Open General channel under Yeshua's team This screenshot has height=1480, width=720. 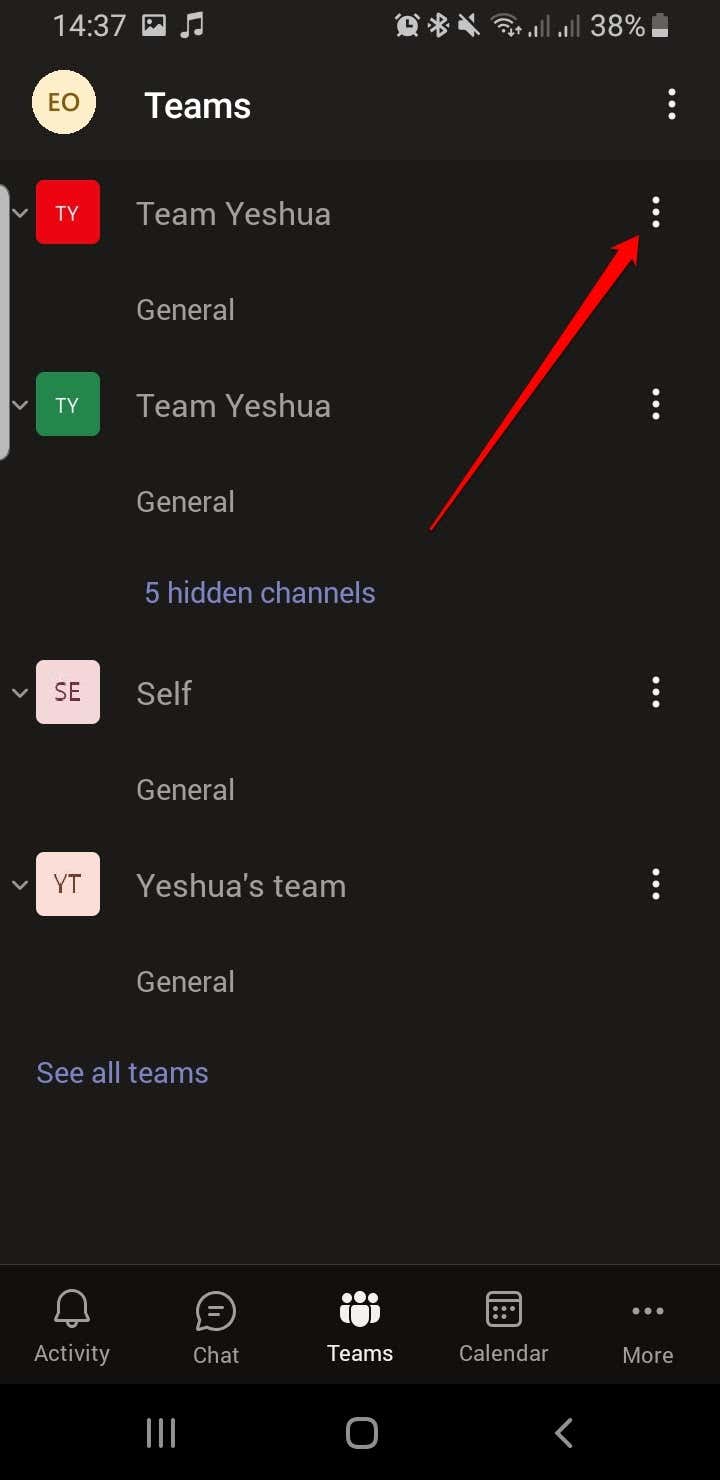[185, 981]
